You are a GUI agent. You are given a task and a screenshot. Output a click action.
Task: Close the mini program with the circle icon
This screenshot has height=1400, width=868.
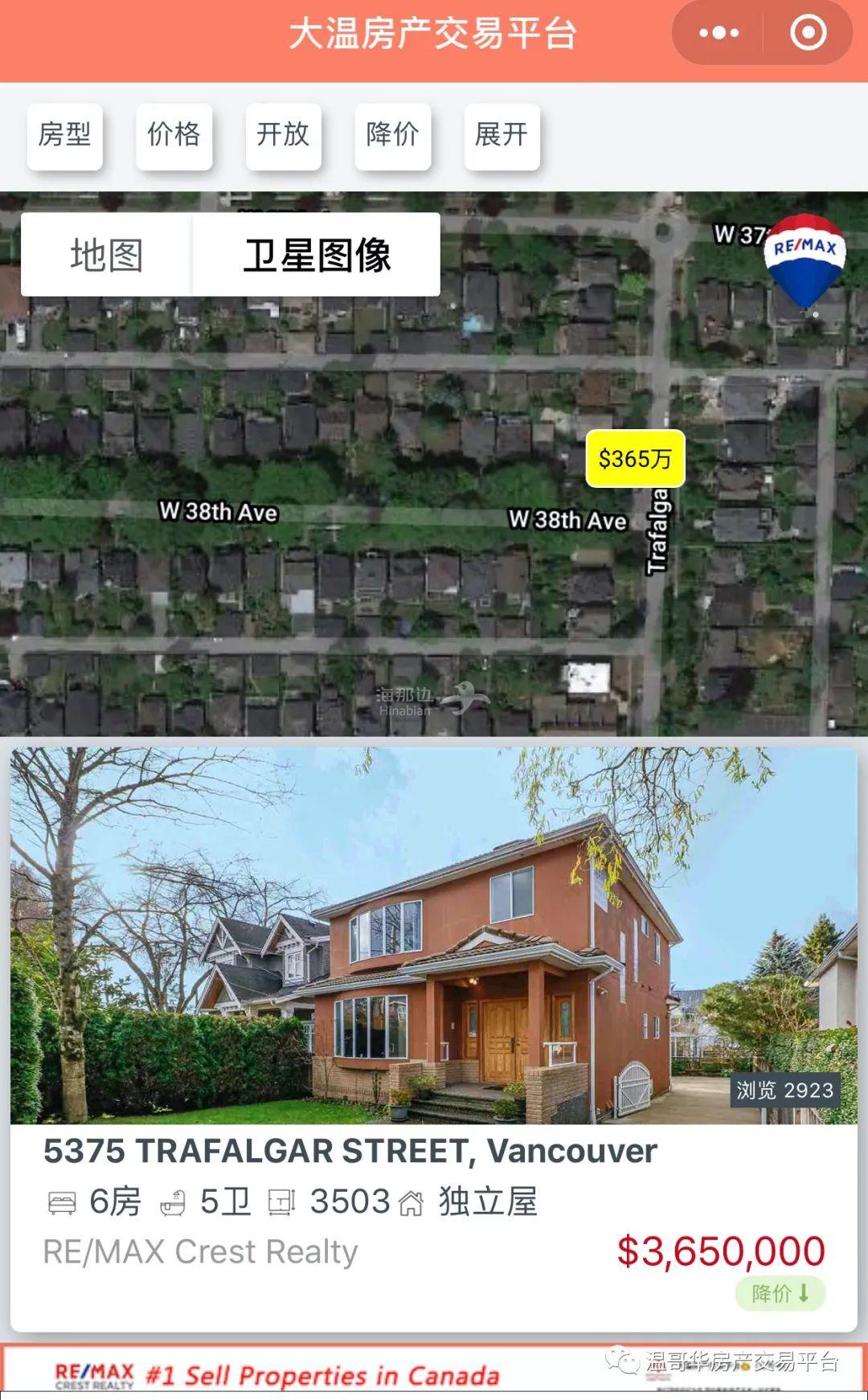(x=808, y=33)
